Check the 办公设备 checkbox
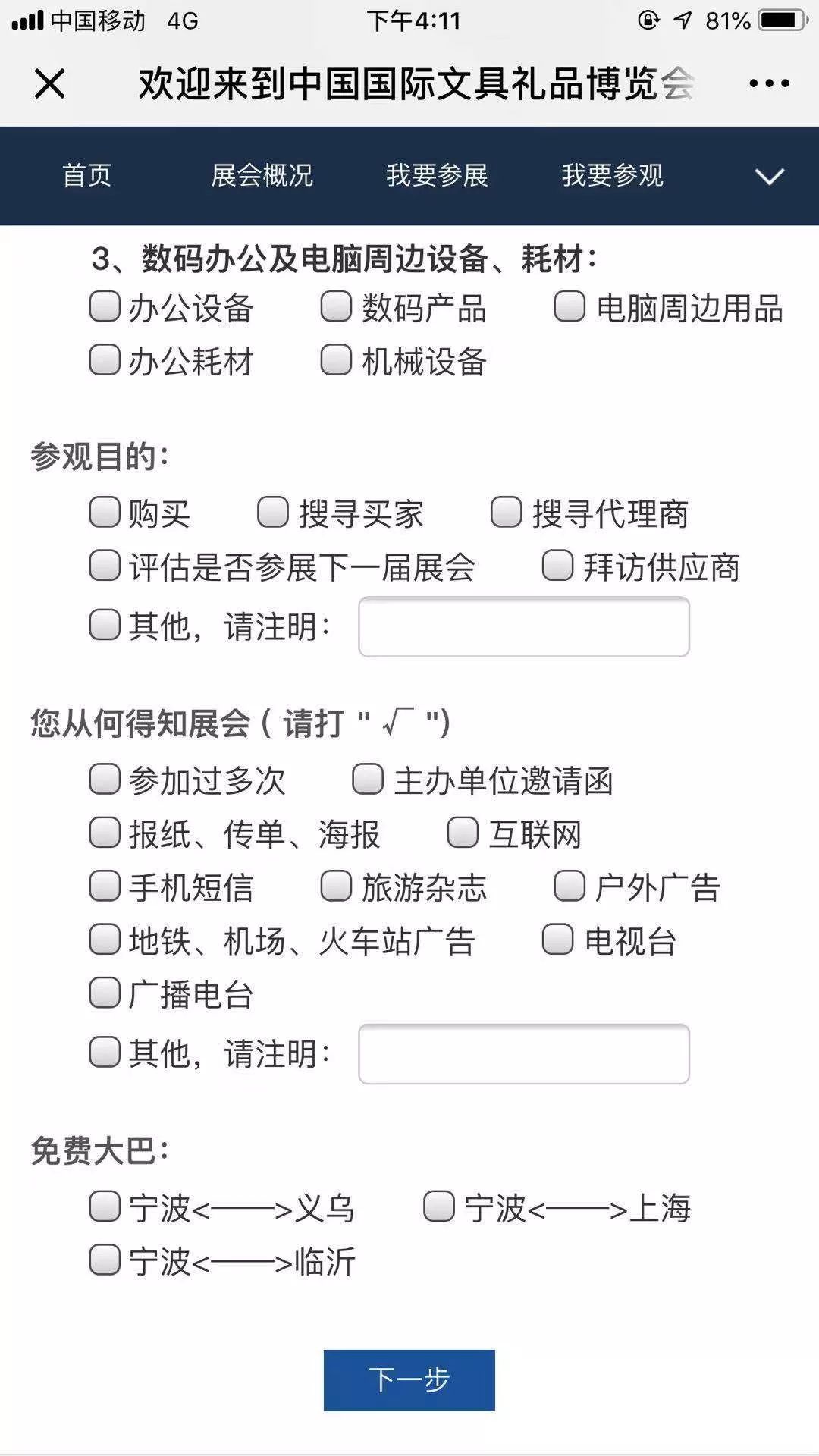This screenshot has width=819, height=1456. [x=105, y=307]
